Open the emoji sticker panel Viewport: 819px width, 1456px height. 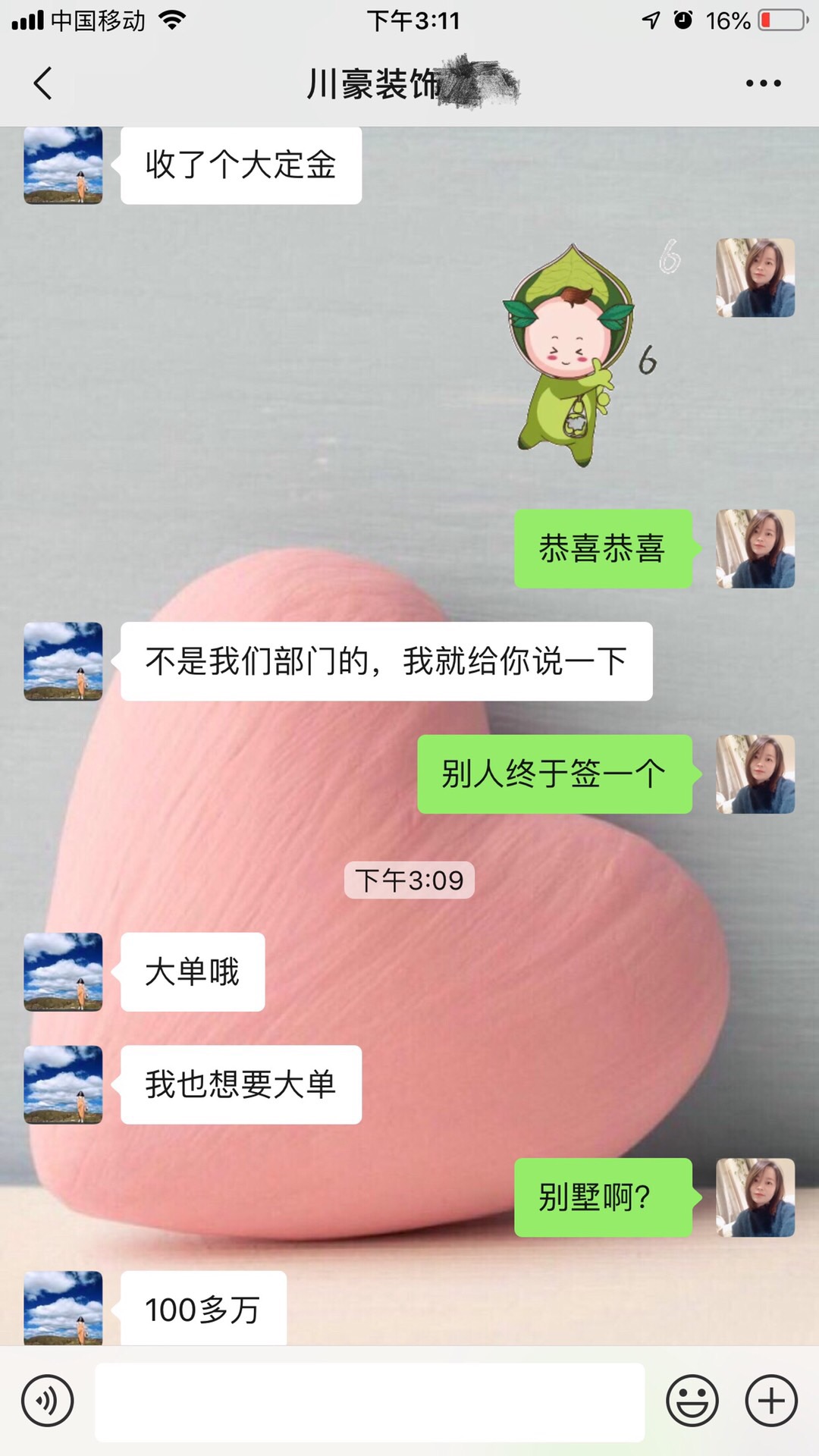coord(692,1401)
